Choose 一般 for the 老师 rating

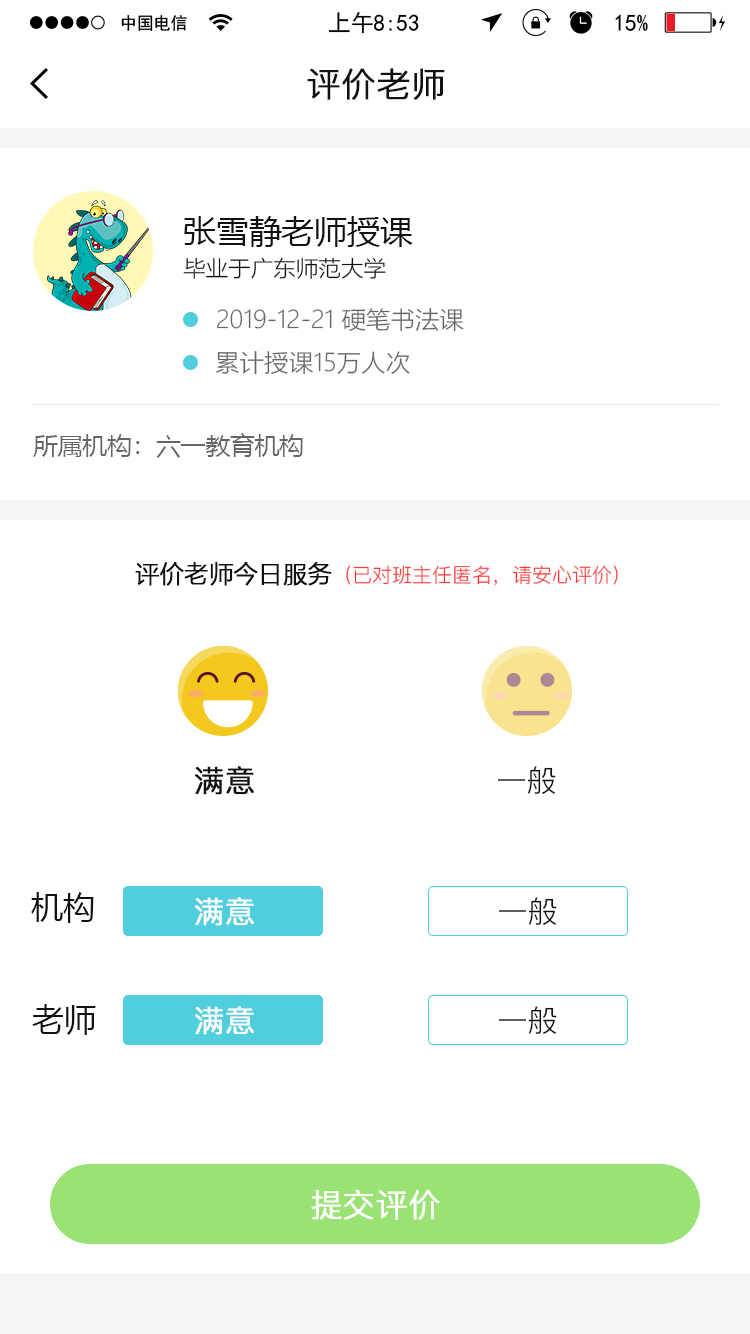(527, 1020)
